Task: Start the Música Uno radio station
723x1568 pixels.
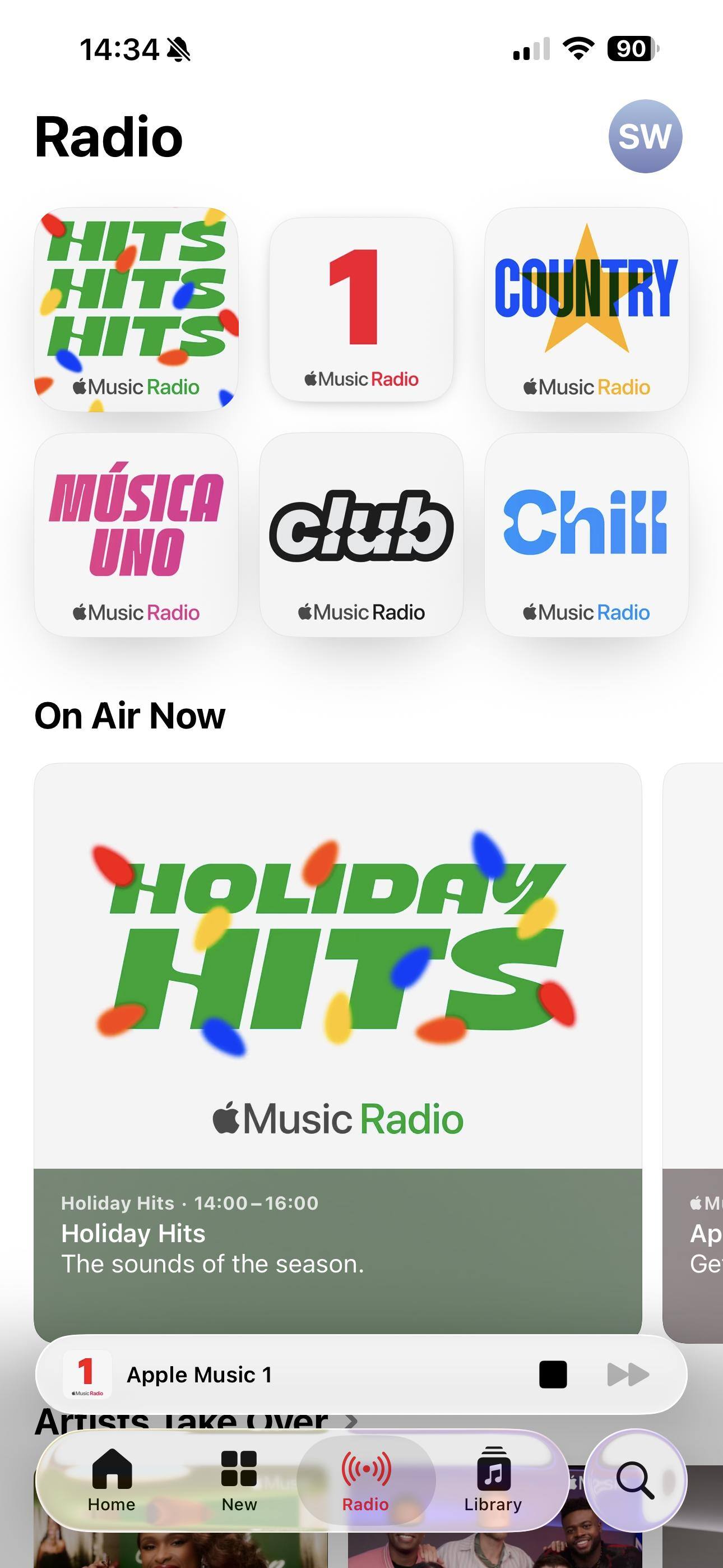Action: coord(136,534)
